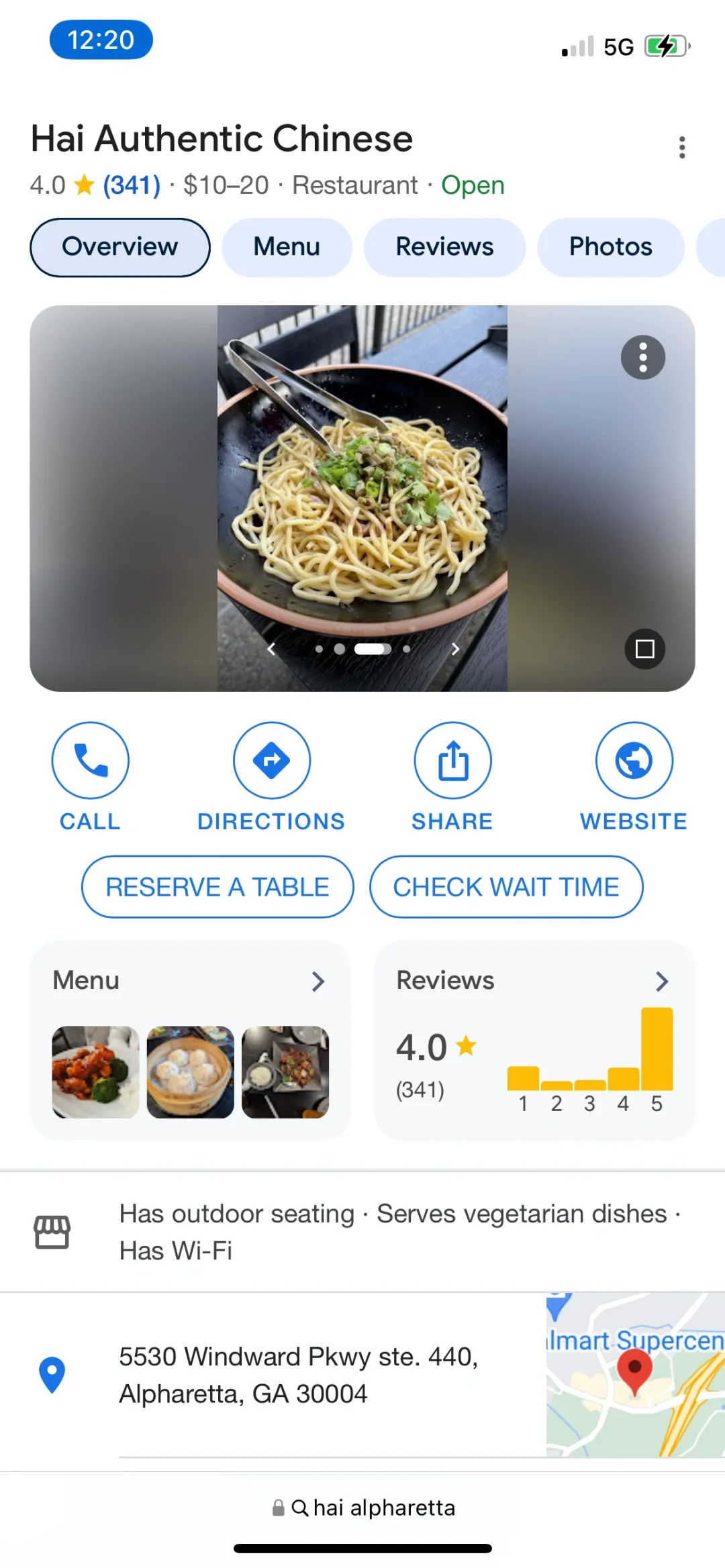Visit the restaurant's website

coord(634,761)
